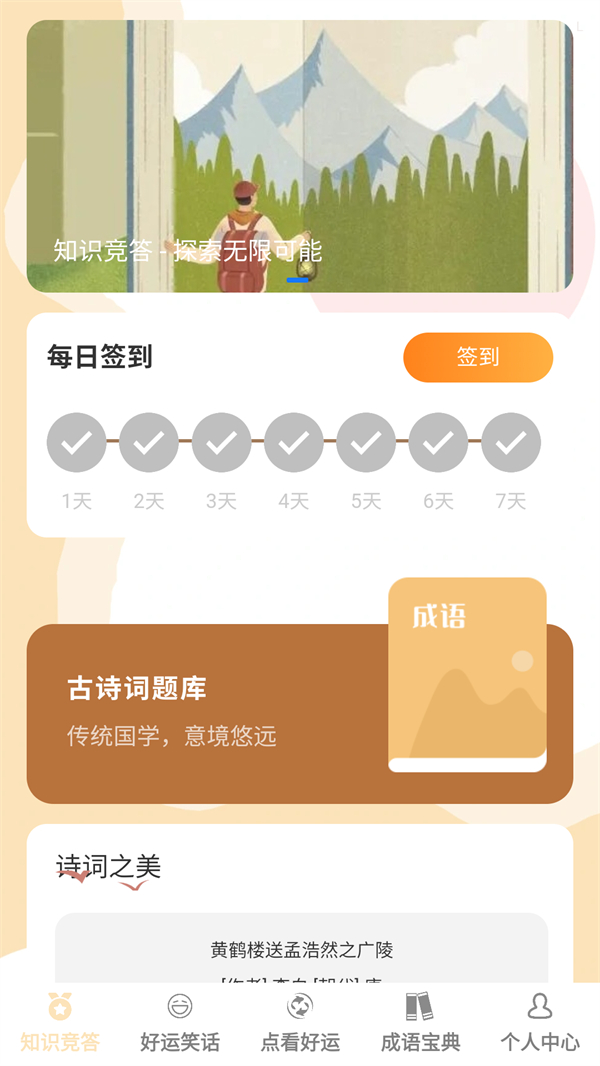Open the 知识竞答 banner at the top
The width and height of the screenshot is (600, 1066).
(300, 156)
